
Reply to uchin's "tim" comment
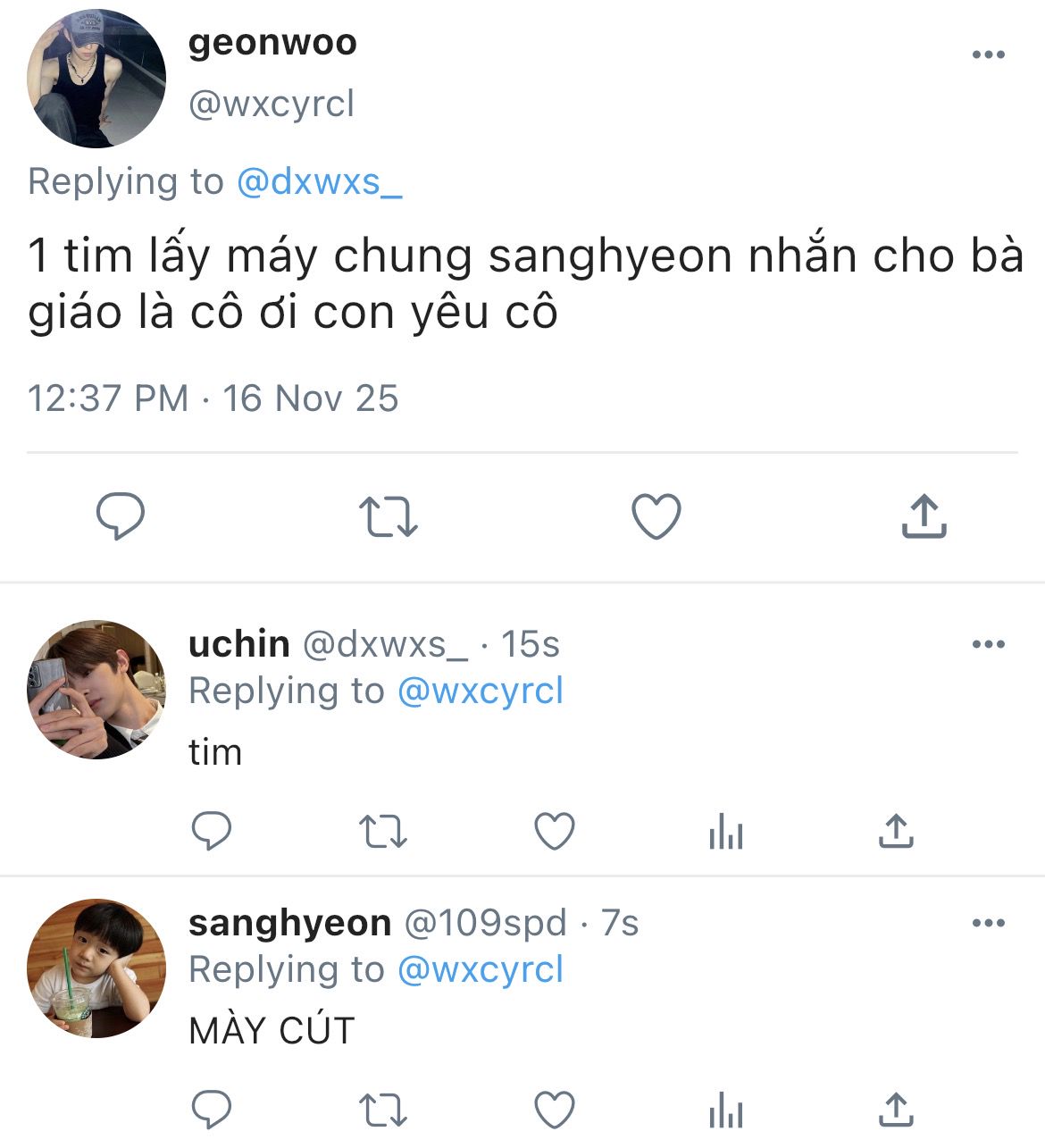tap(213, 832)
